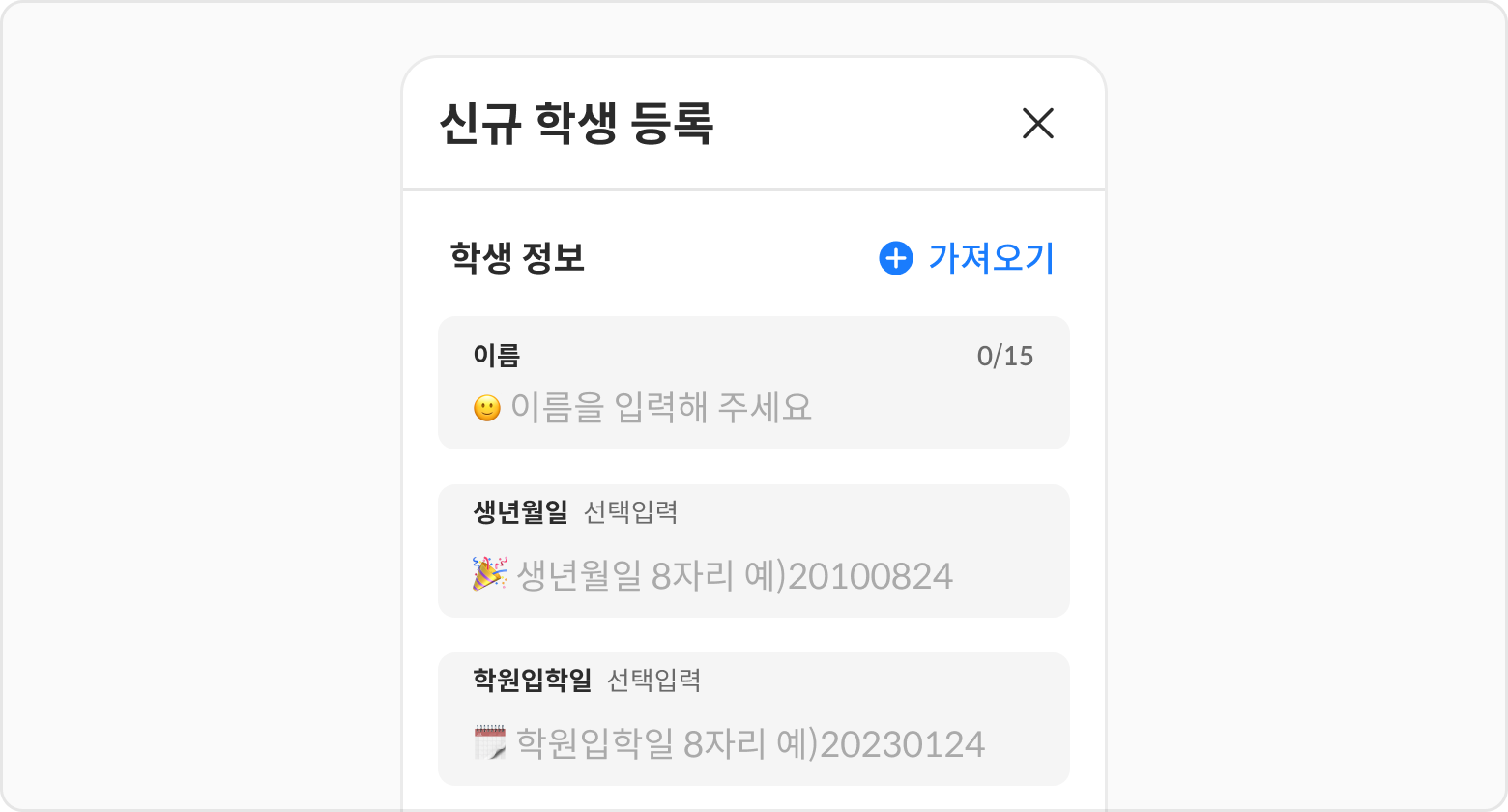1508x812 pixels.
Task: Tap the 학원입학일 enrollment date field
Action: [x=754, y=743]
